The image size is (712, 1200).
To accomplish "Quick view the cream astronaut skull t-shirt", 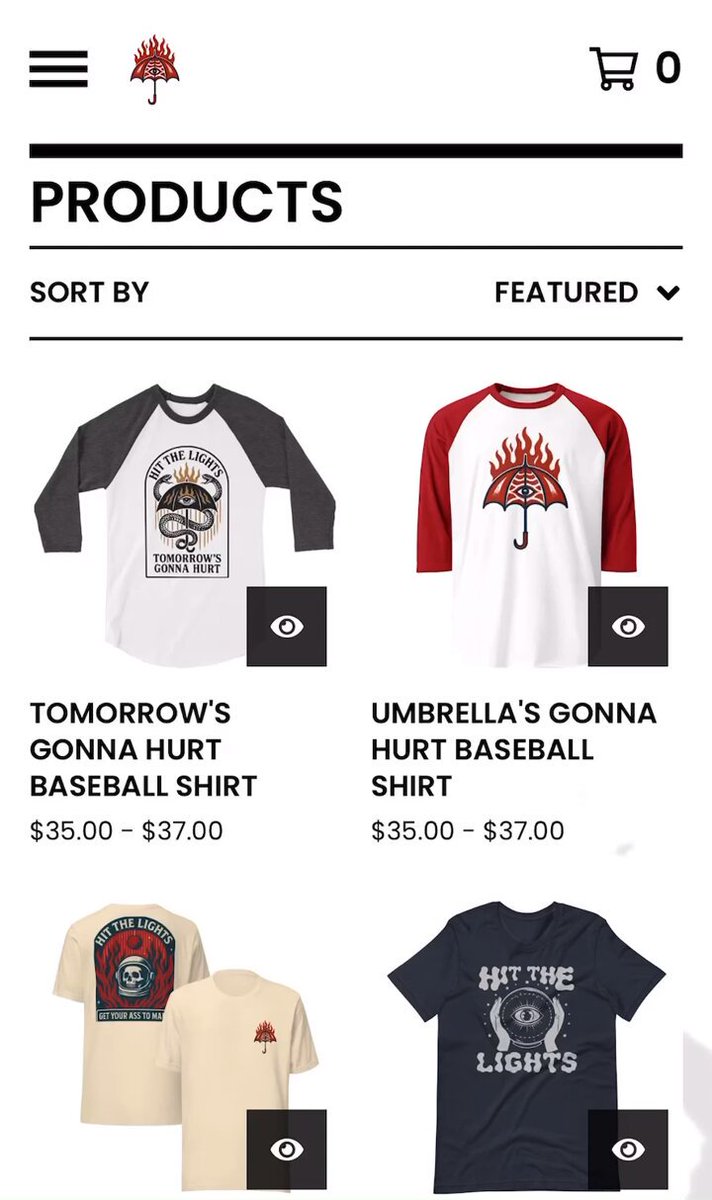I will coord(287,1149).
